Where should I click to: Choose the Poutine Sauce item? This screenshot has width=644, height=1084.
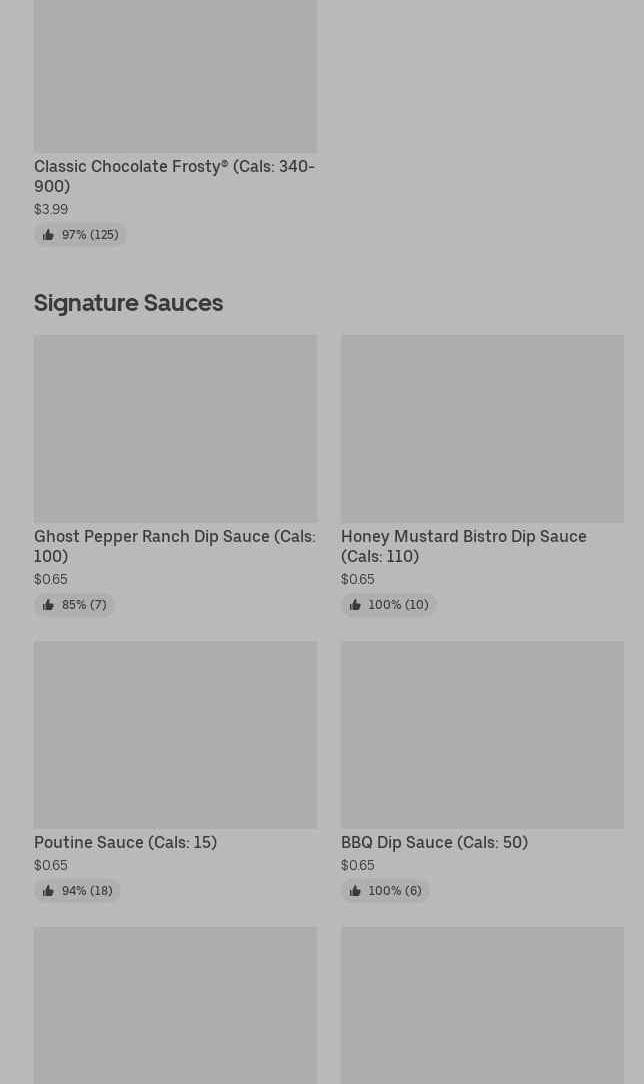(176, 771)
